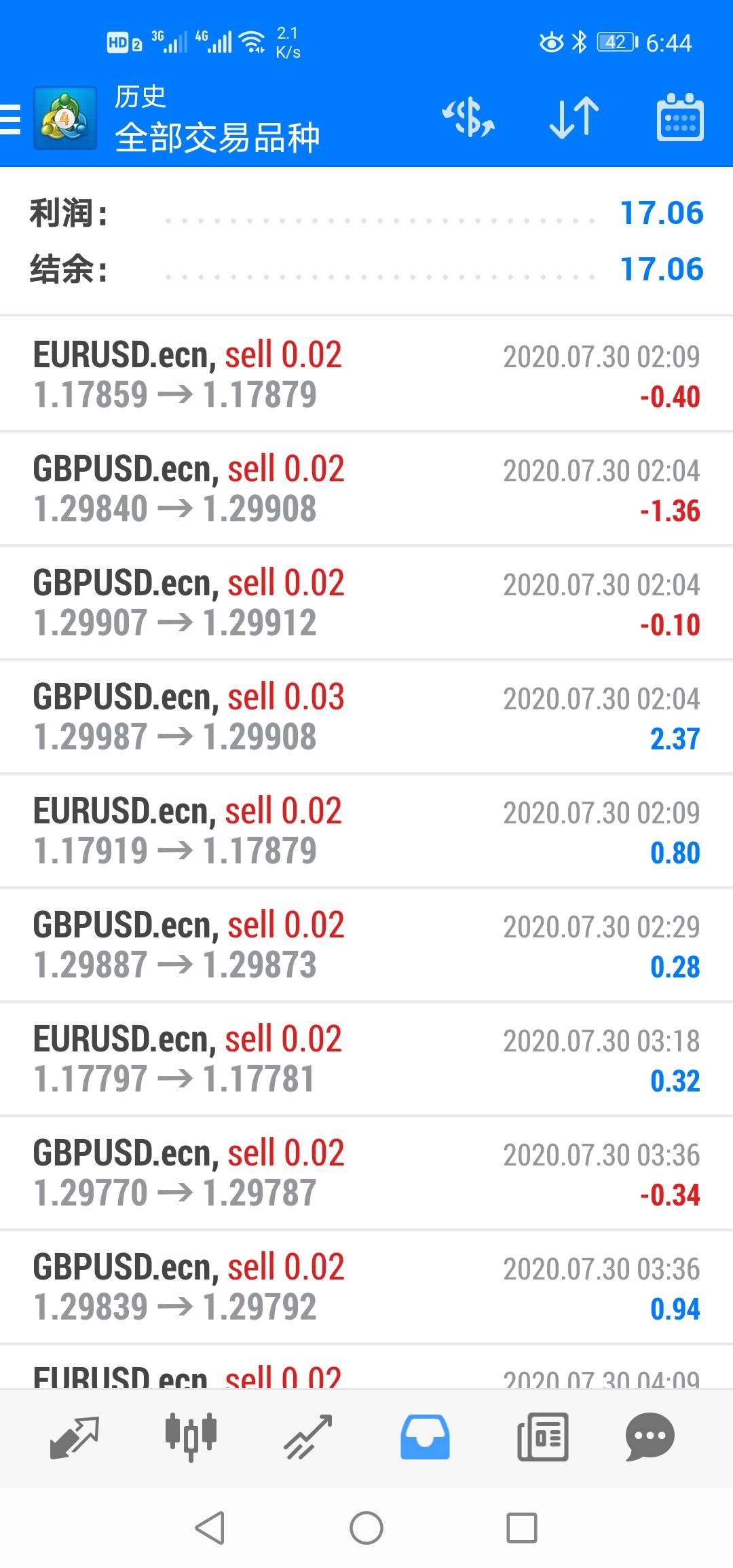Open GBPUSD sell 0.03 trade with 2.37 profit
Screen dimensions: 733x1568
[366, 717]
